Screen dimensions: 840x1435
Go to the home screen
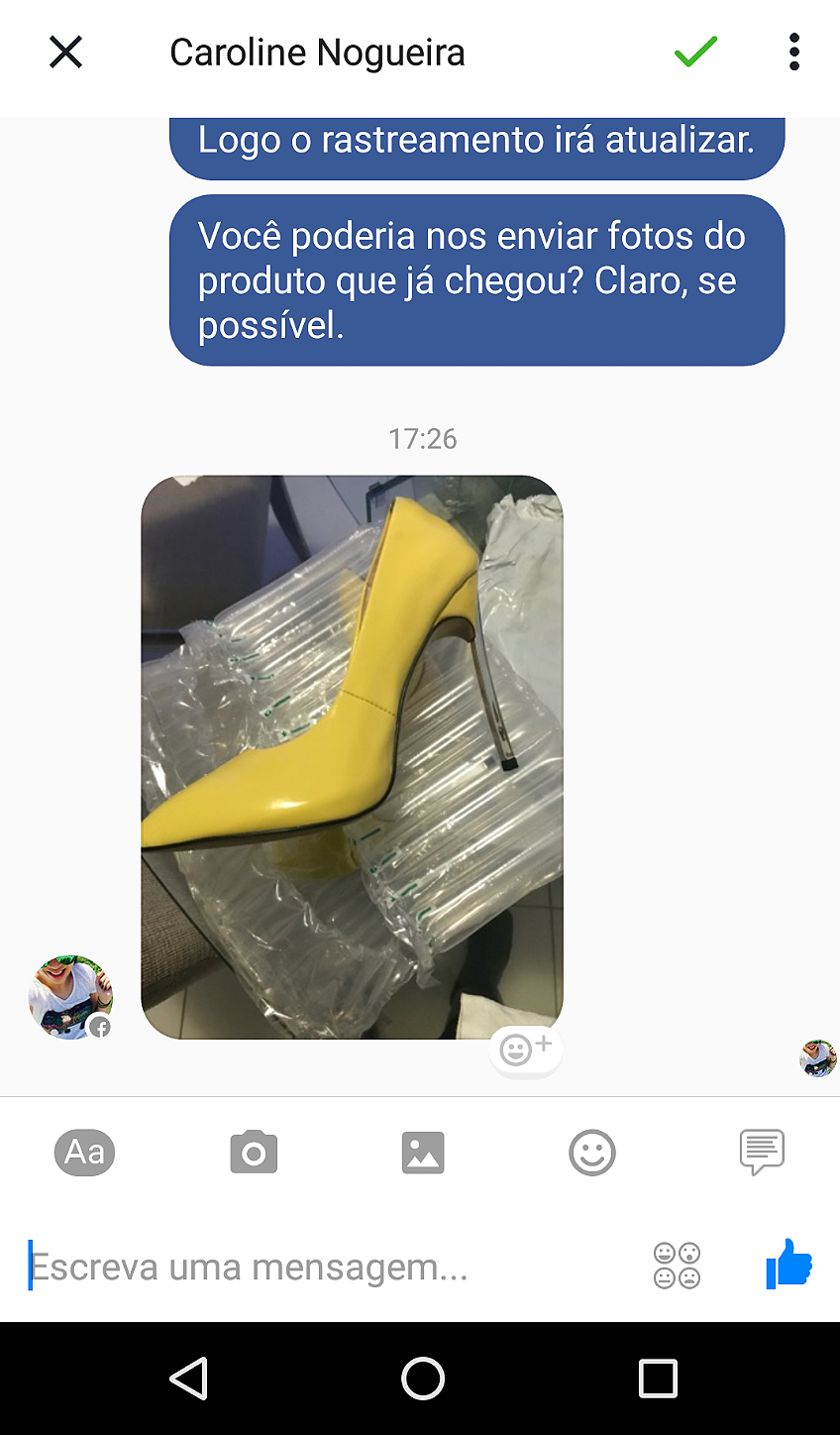423,1378
